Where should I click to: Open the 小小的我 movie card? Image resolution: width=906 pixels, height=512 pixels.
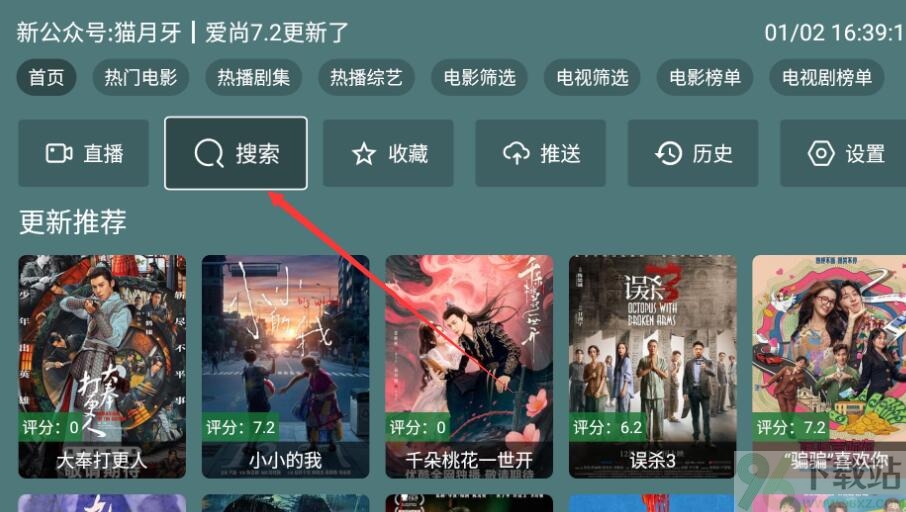point(285,365)
